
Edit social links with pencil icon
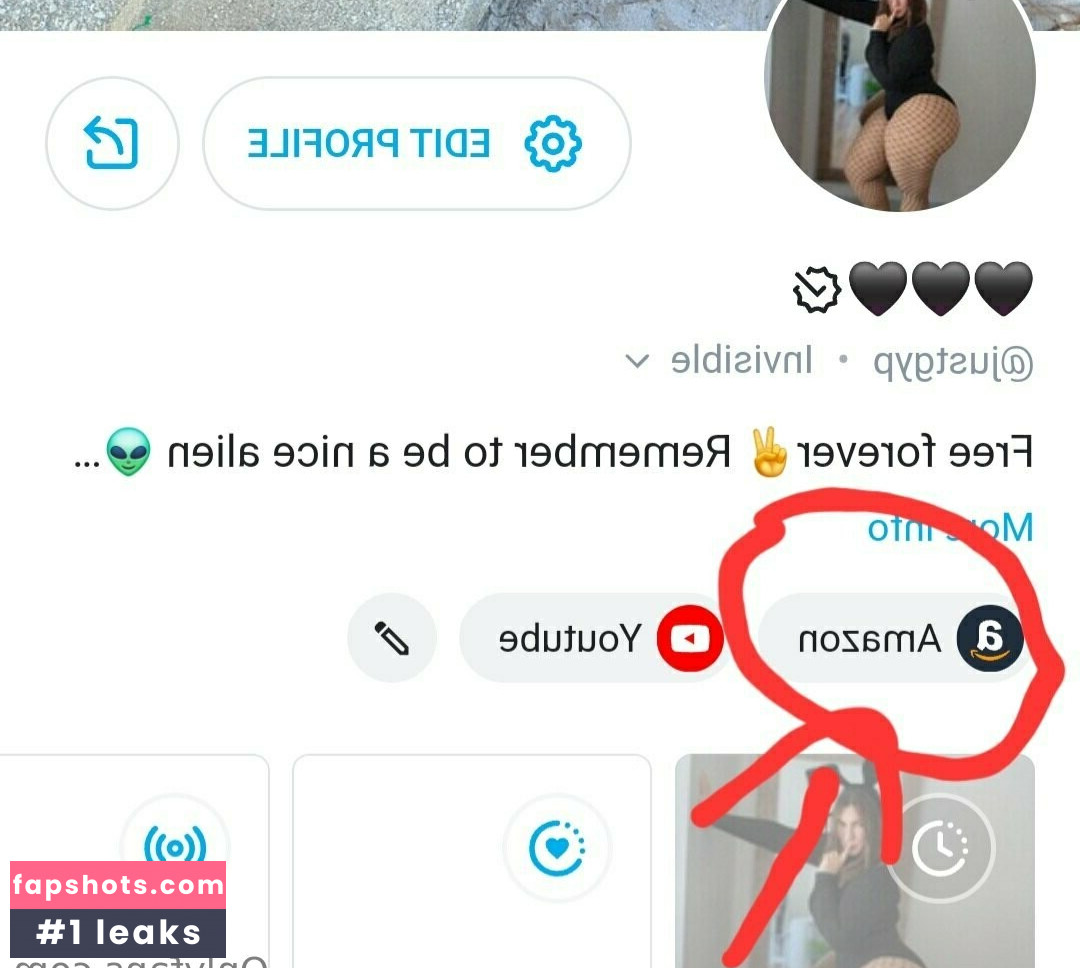pyautogui.click(x=392, y=638)
